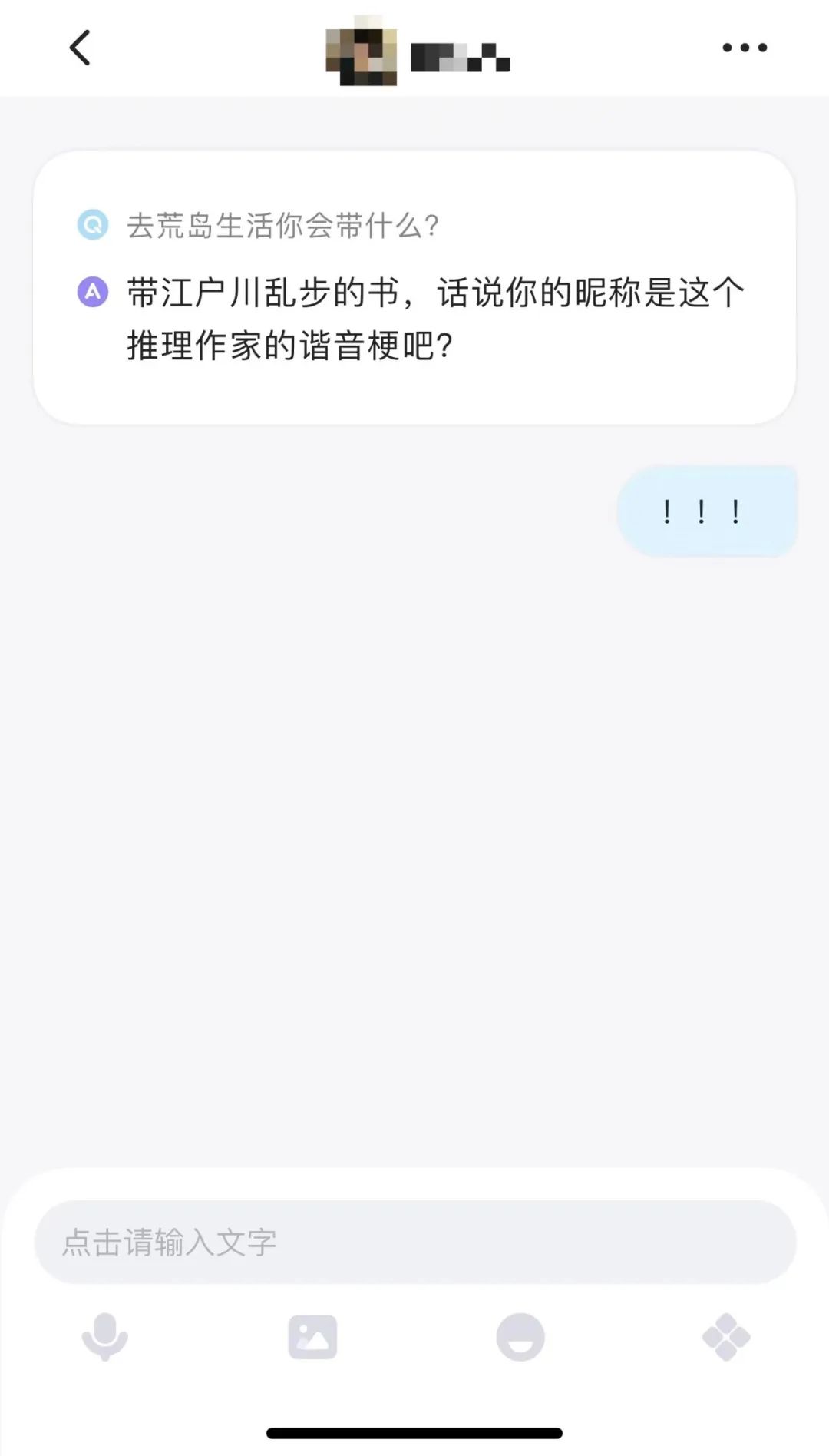Go back from this chat
The image size is (829, 1456).
click(x=81, y=48)
